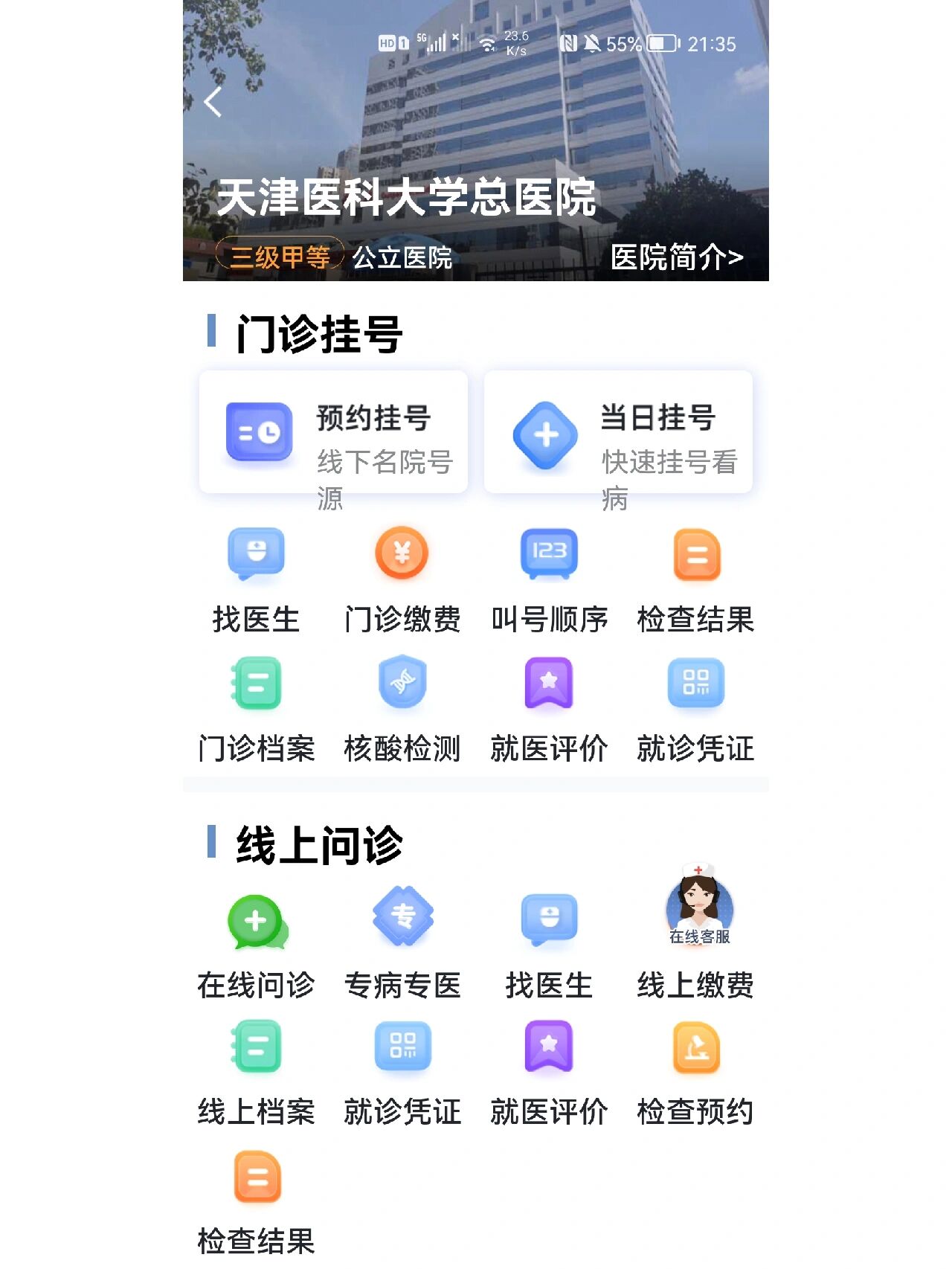The image size is (952, 1269).
Task: Select the 当日挂号 same-day registration card
Action: click(618, 432)
